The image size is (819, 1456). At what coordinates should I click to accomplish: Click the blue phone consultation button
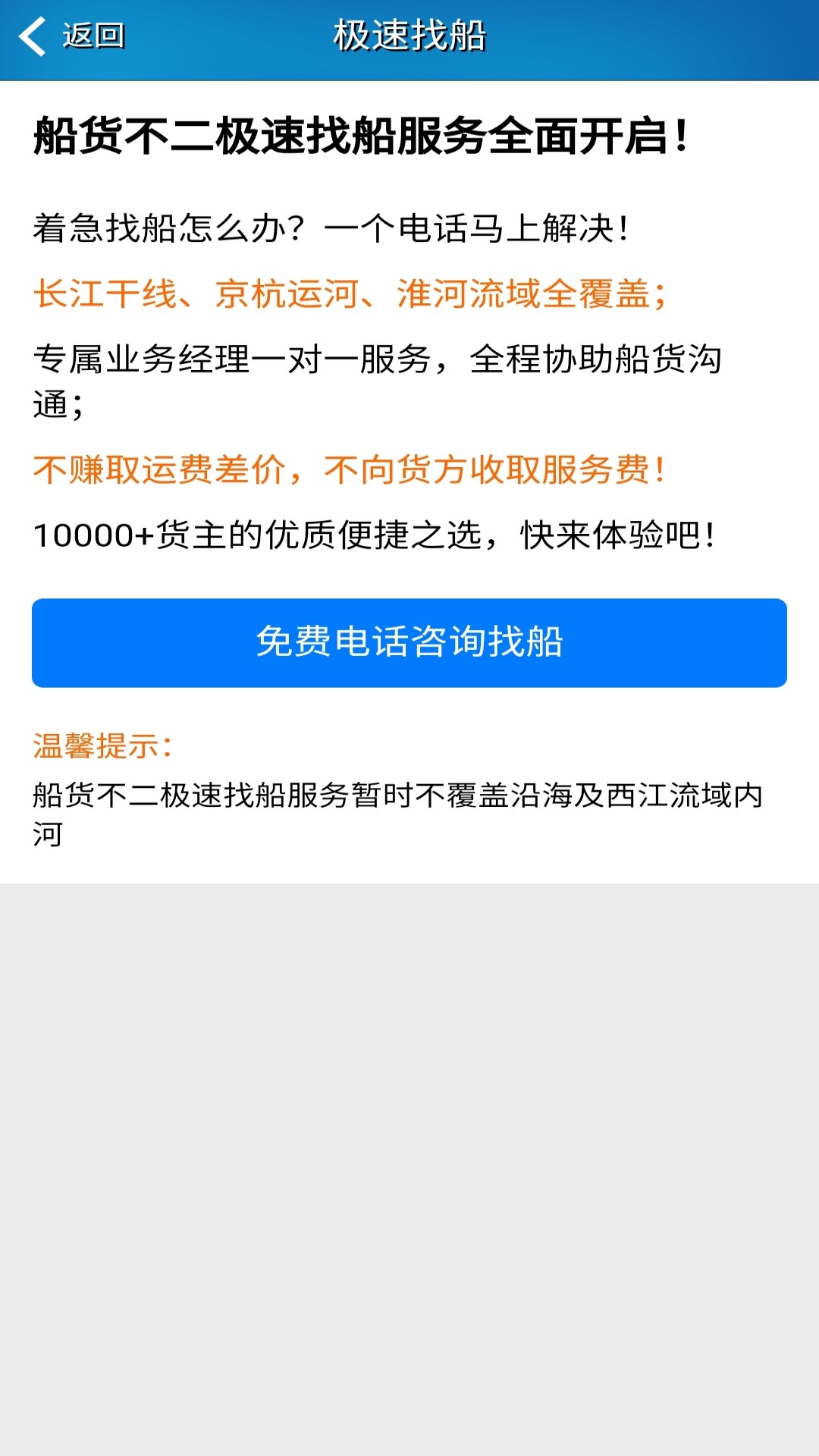409,642
